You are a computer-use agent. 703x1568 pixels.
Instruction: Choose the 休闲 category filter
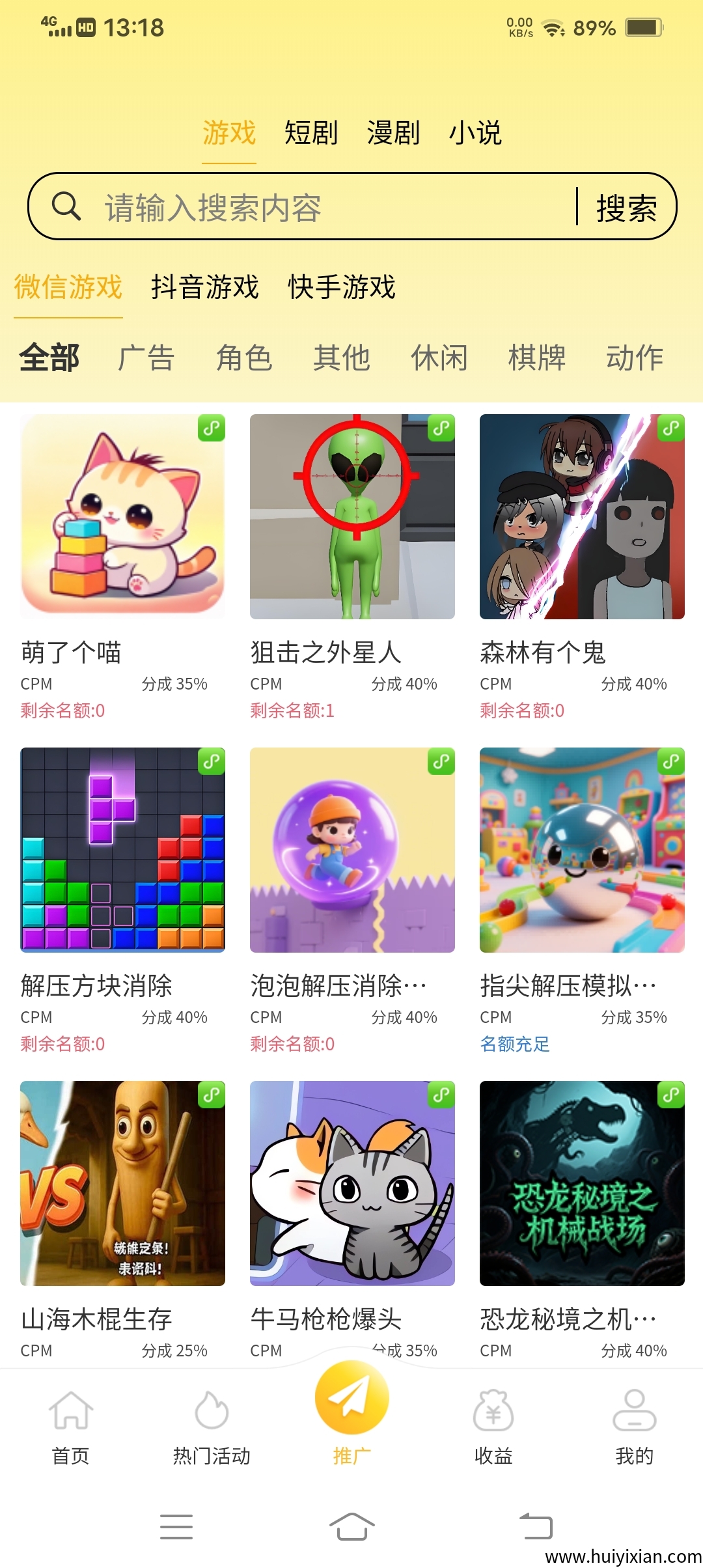[x=439, y=357]
